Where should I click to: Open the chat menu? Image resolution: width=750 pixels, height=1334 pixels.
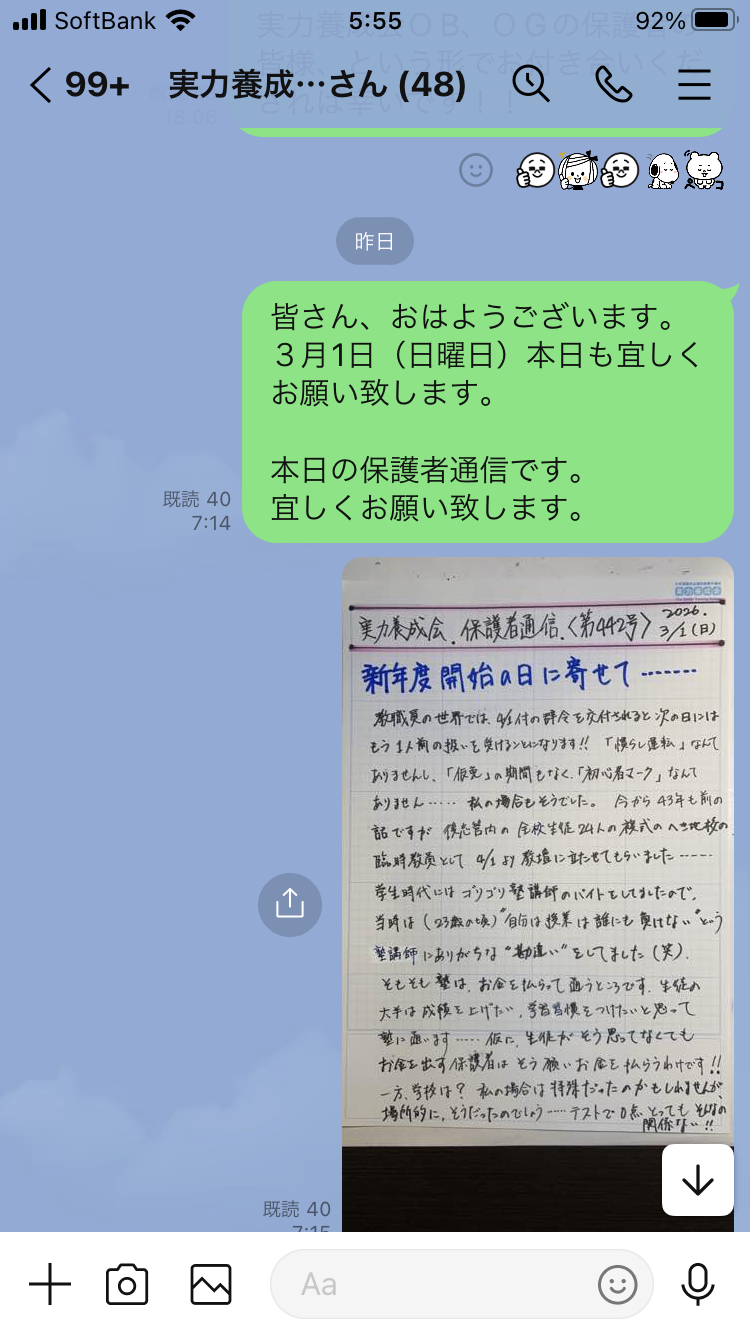(x=694, y=86)
